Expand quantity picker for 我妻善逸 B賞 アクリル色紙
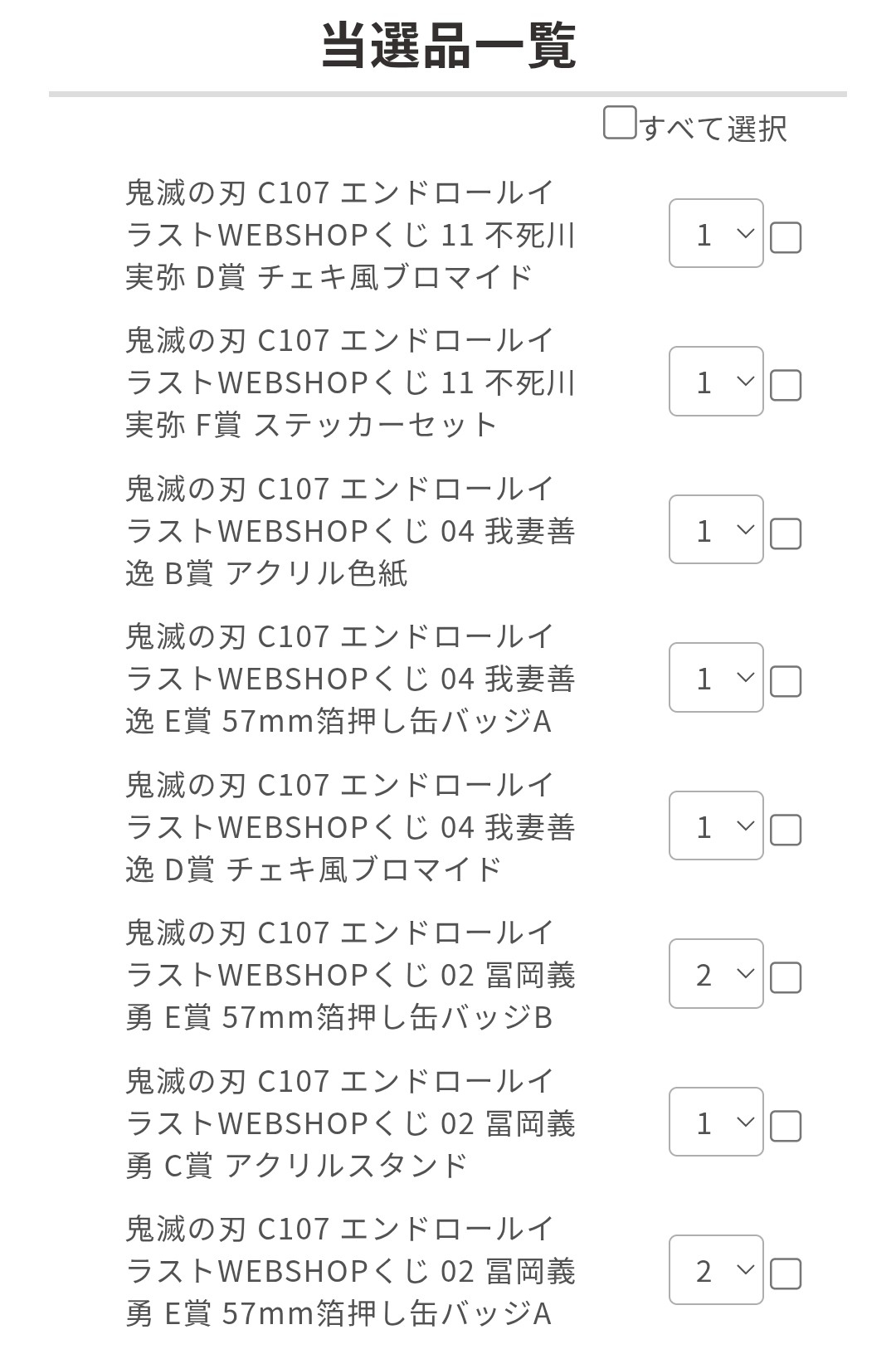This screenshot has width=896, height=1349. 716,529
